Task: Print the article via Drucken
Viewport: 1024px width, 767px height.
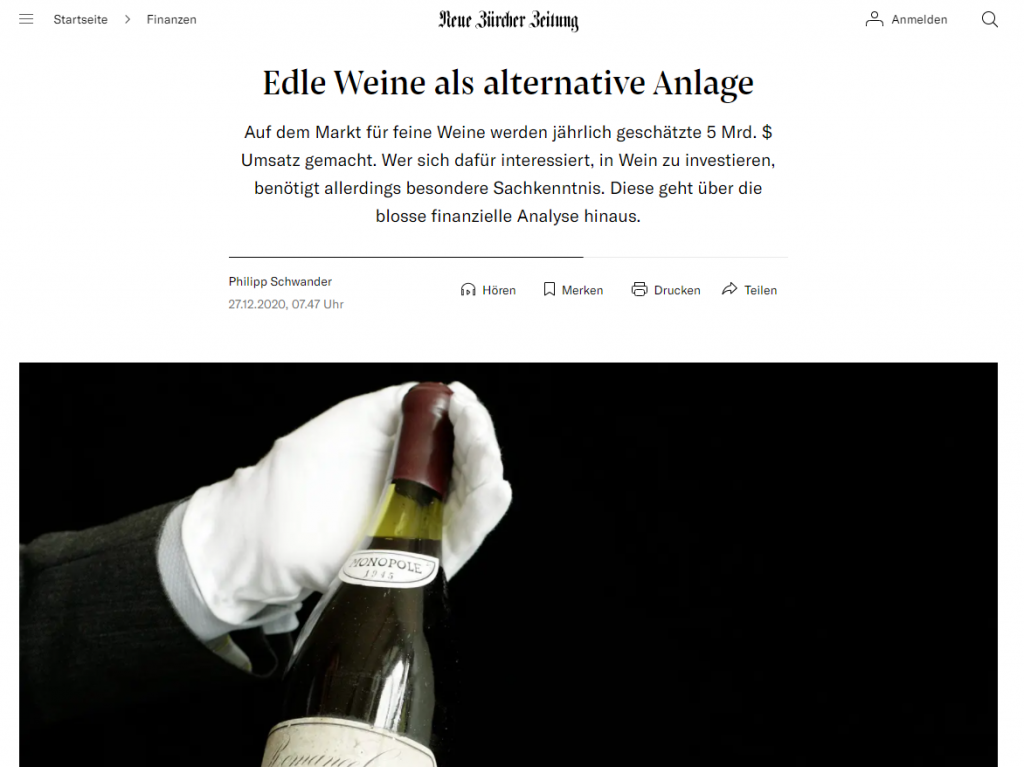Action: (666, 290)
